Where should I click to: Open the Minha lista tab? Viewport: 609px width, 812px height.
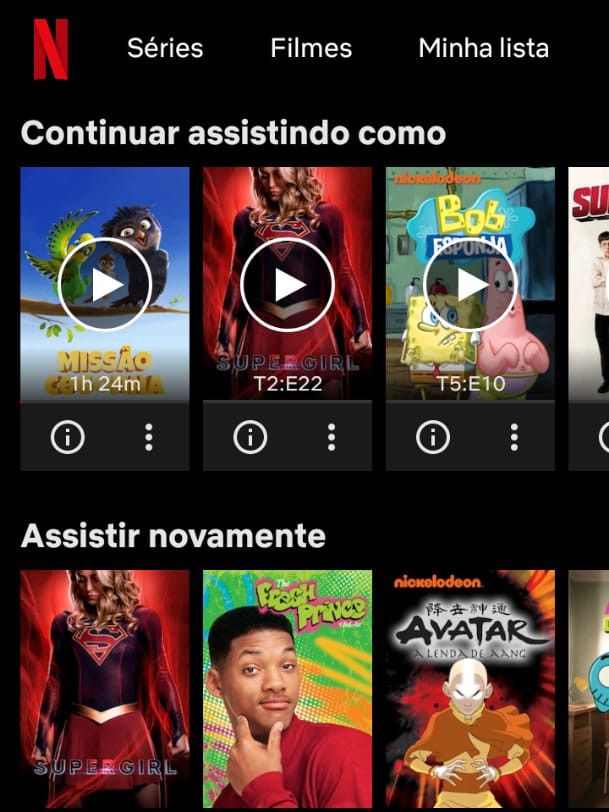(483, 48)
